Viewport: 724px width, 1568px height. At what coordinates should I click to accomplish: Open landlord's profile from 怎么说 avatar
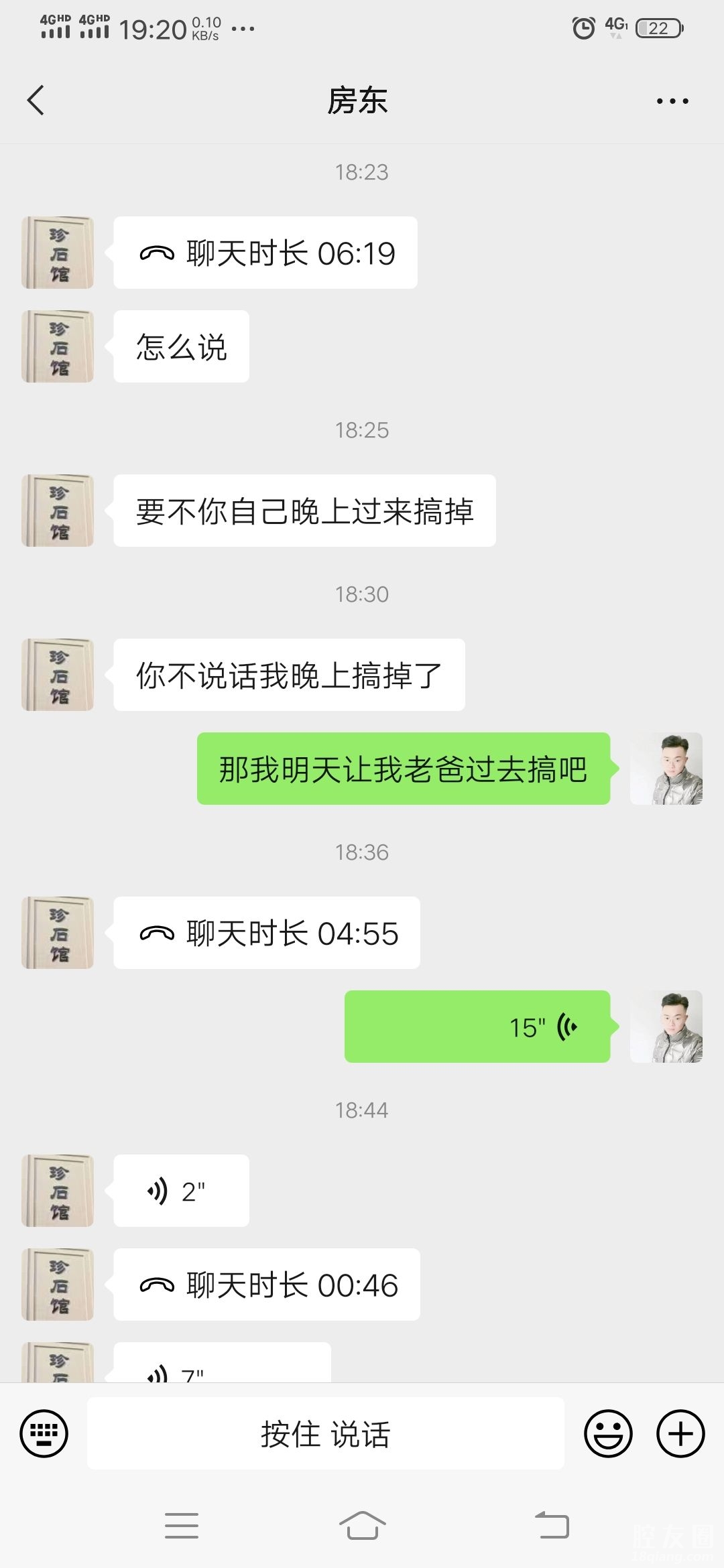(x=58, y=346)
